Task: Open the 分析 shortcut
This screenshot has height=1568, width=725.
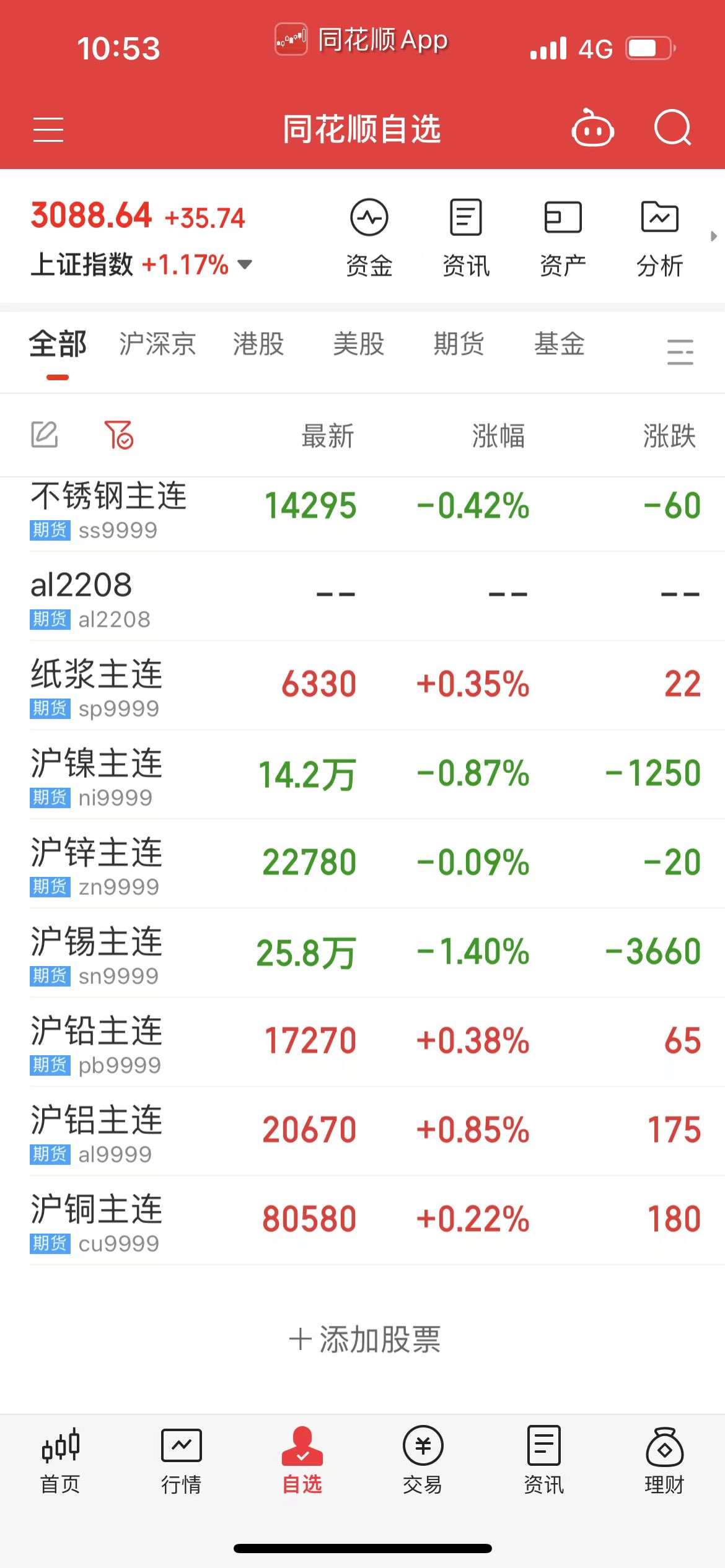Action: (x=659, y=238)
